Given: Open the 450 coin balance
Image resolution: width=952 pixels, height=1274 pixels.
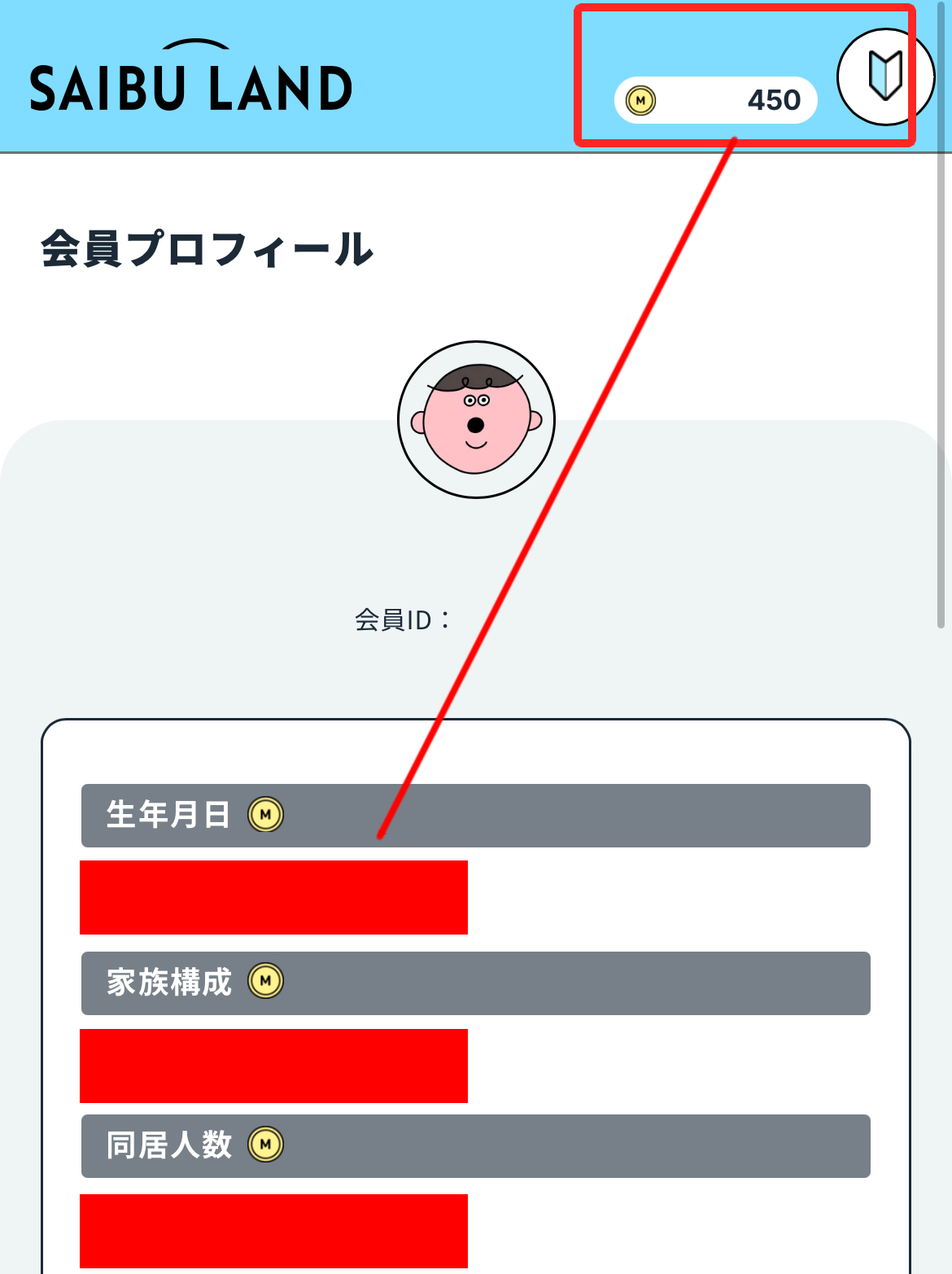Looking at the screenshot, I should click(715, 100).
